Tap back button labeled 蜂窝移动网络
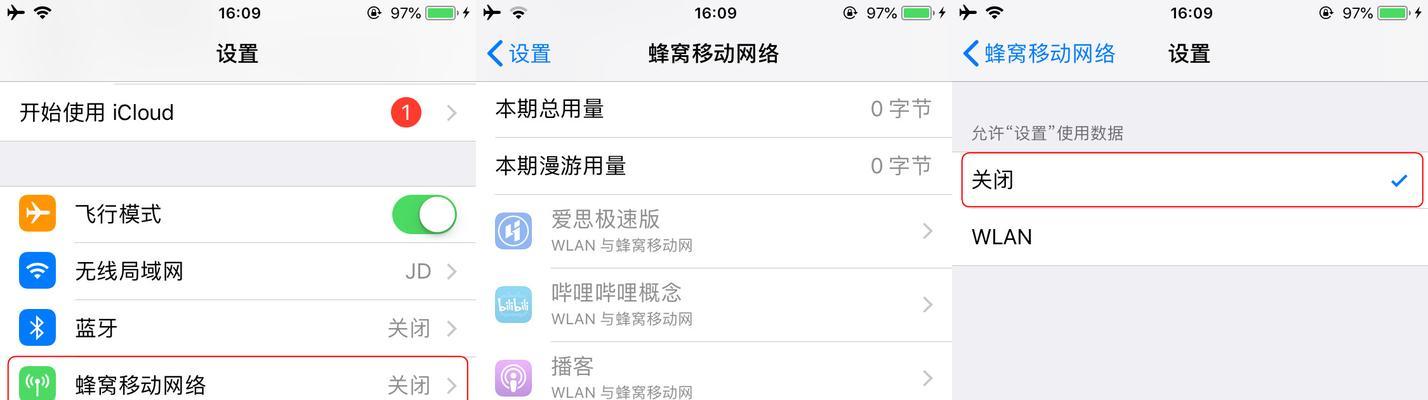The width and height of the screenshot is (1428, 400). [1039, 53]
